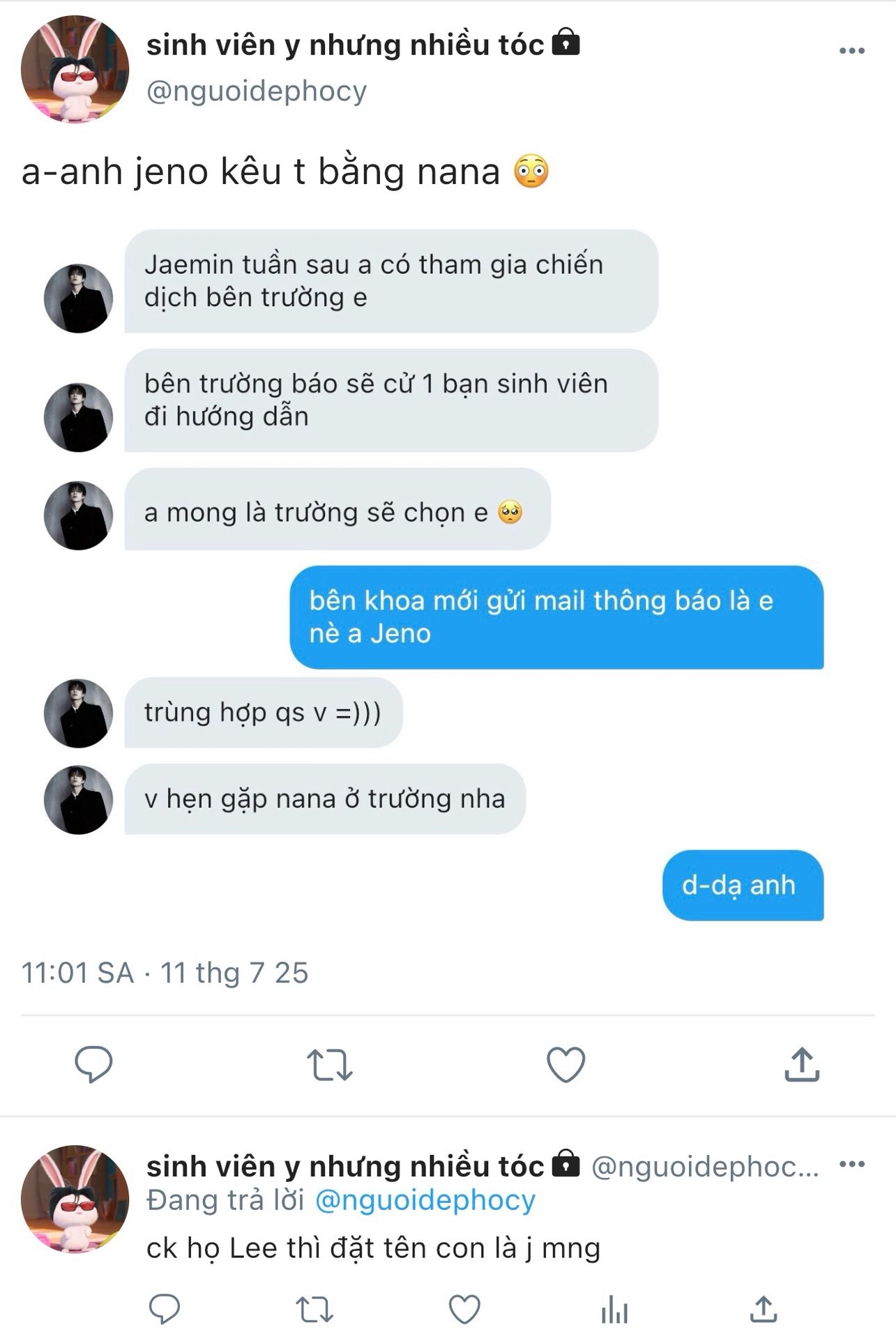Reply to the main tweet about jeno
Image resolution: width=896 pixels, height=1339 pixels.
click(93, 1064)
